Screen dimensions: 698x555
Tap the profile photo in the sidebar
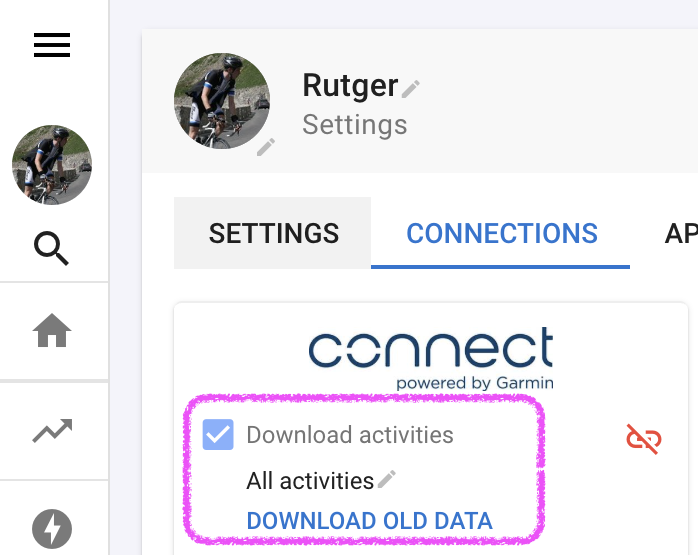coord(52,165)
